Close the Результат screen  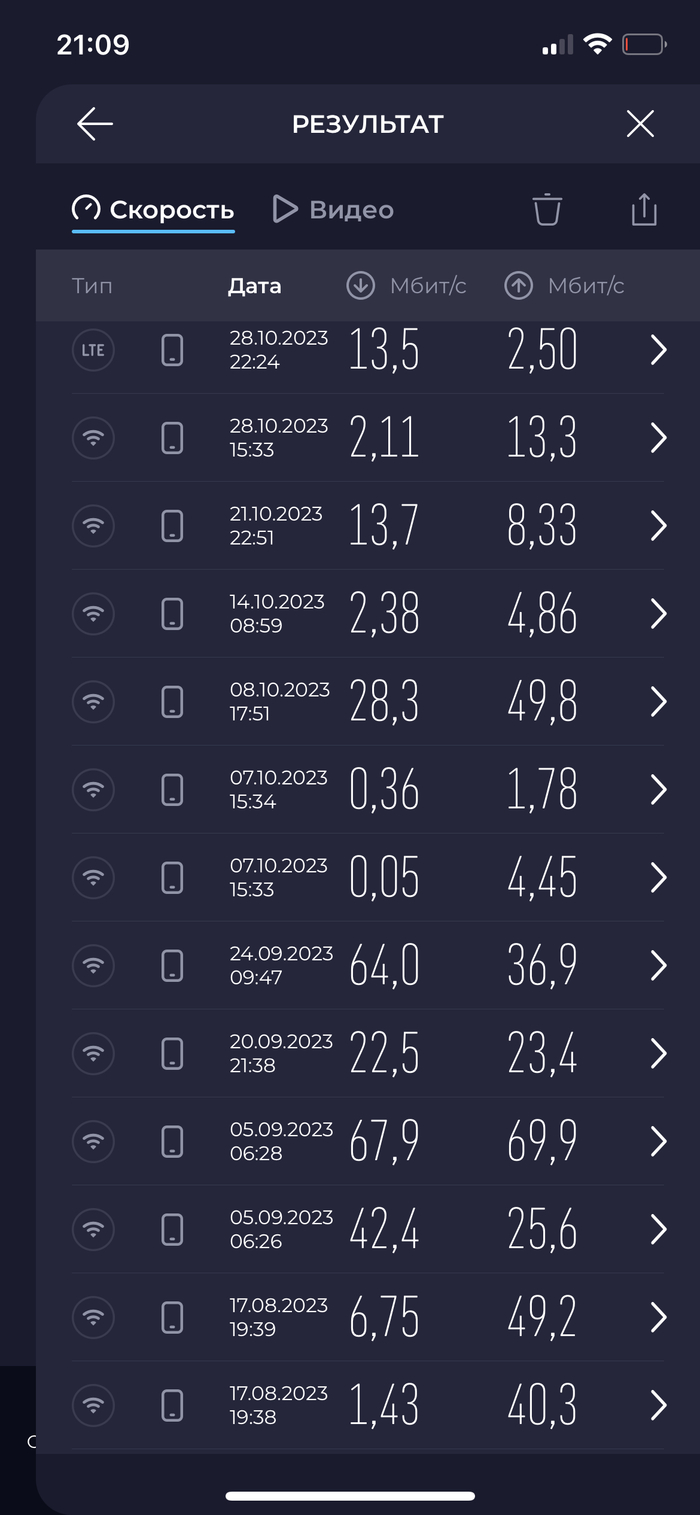point(640,124)
